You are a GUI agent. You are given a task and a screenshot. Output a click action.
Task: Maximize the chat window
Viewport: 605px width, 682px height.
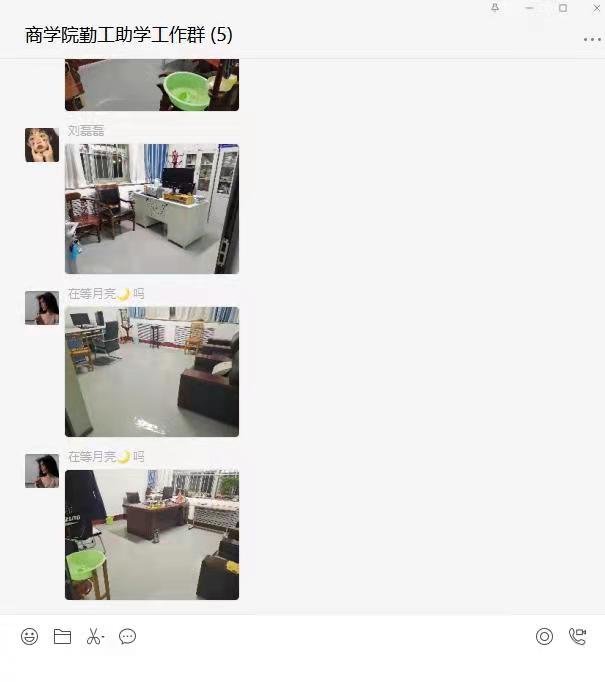[563, 8]
